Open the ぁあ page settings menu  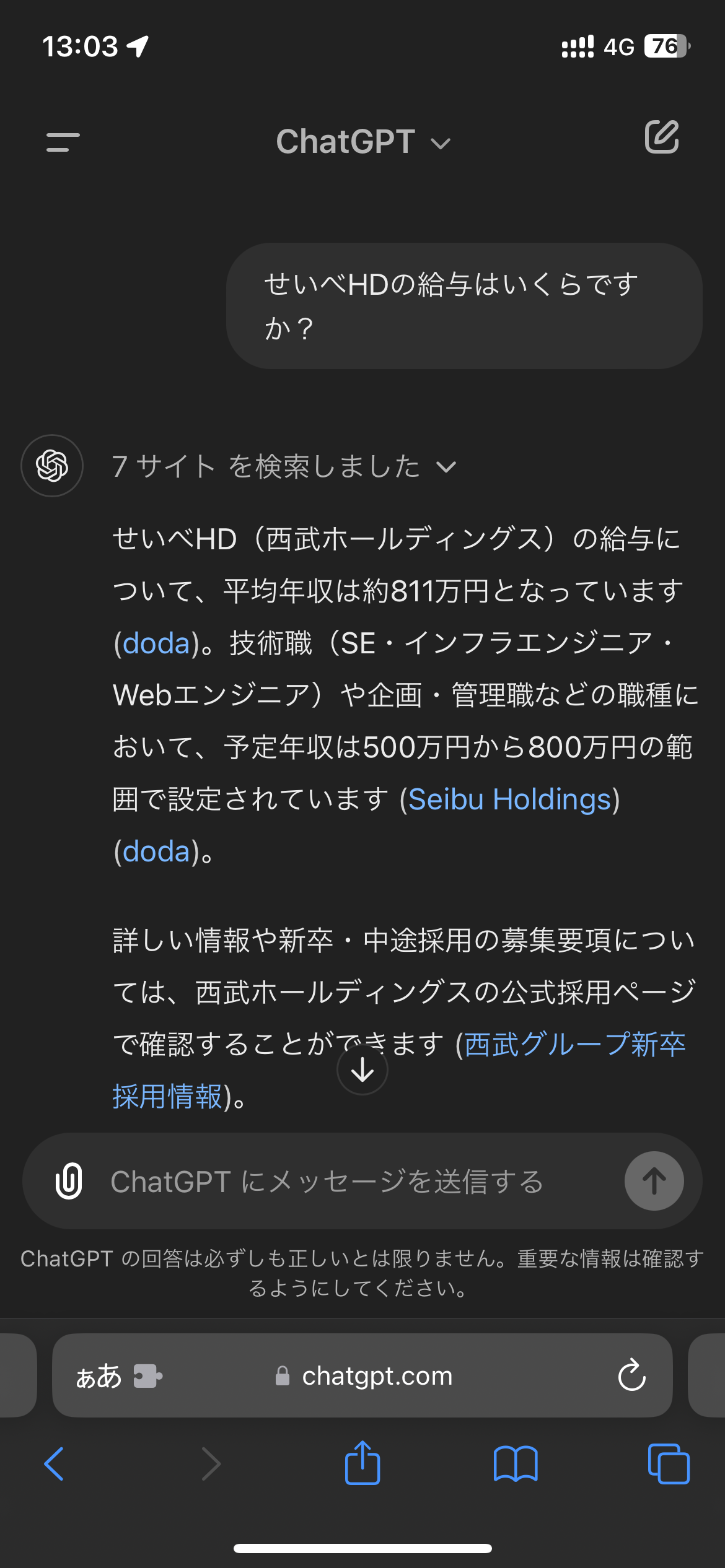click(118, 1376)
